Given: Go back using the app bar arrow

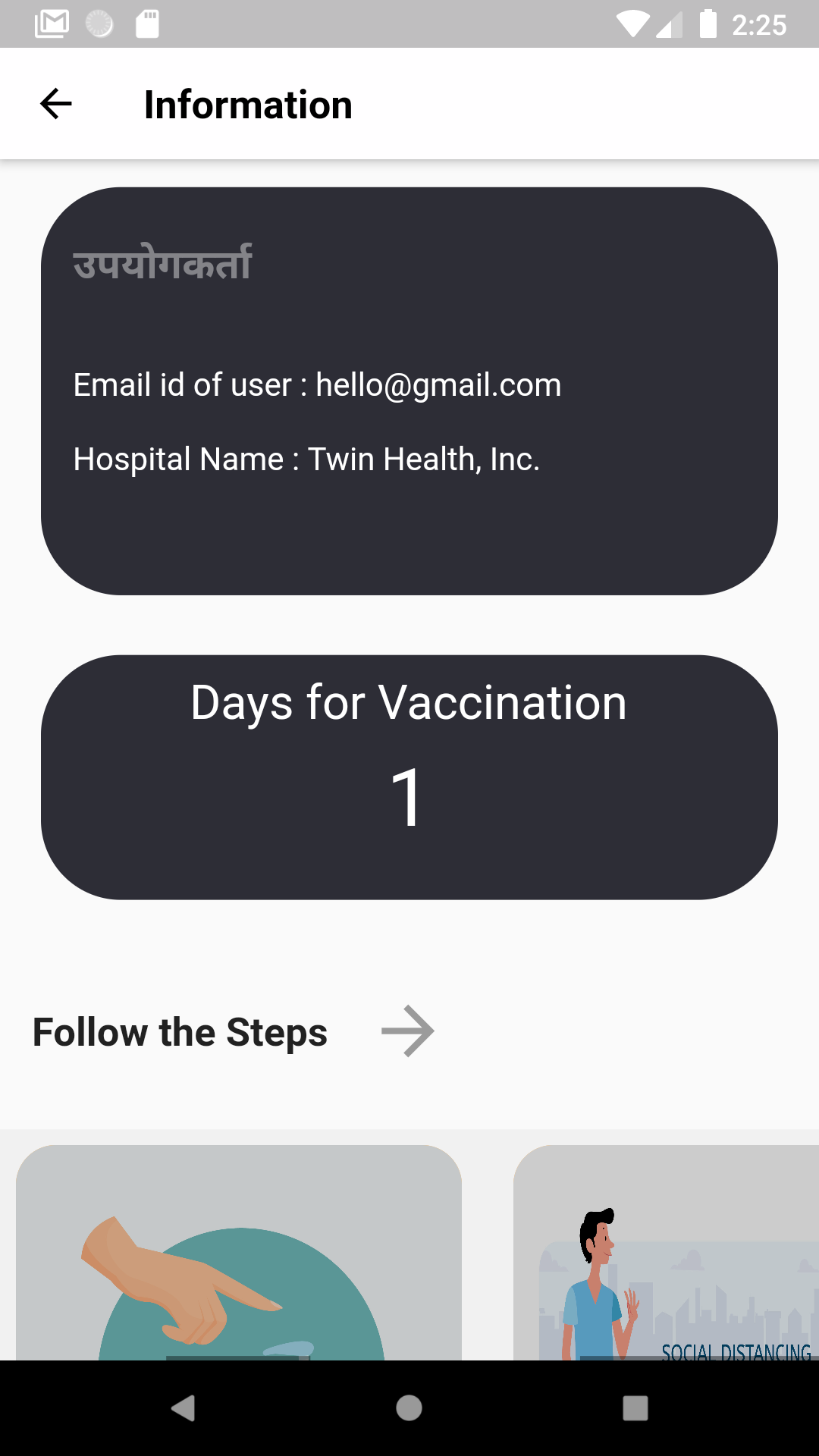Looking at the screenshot, I should [x=55, y=104].
